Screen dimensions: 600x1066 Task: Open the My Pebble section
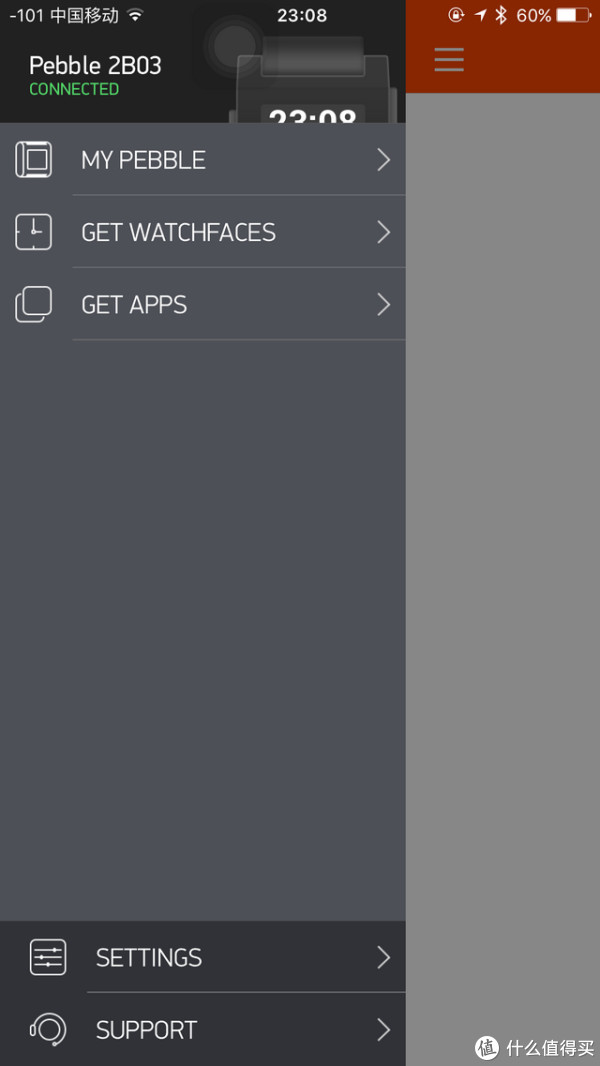(x=202, y=160)
